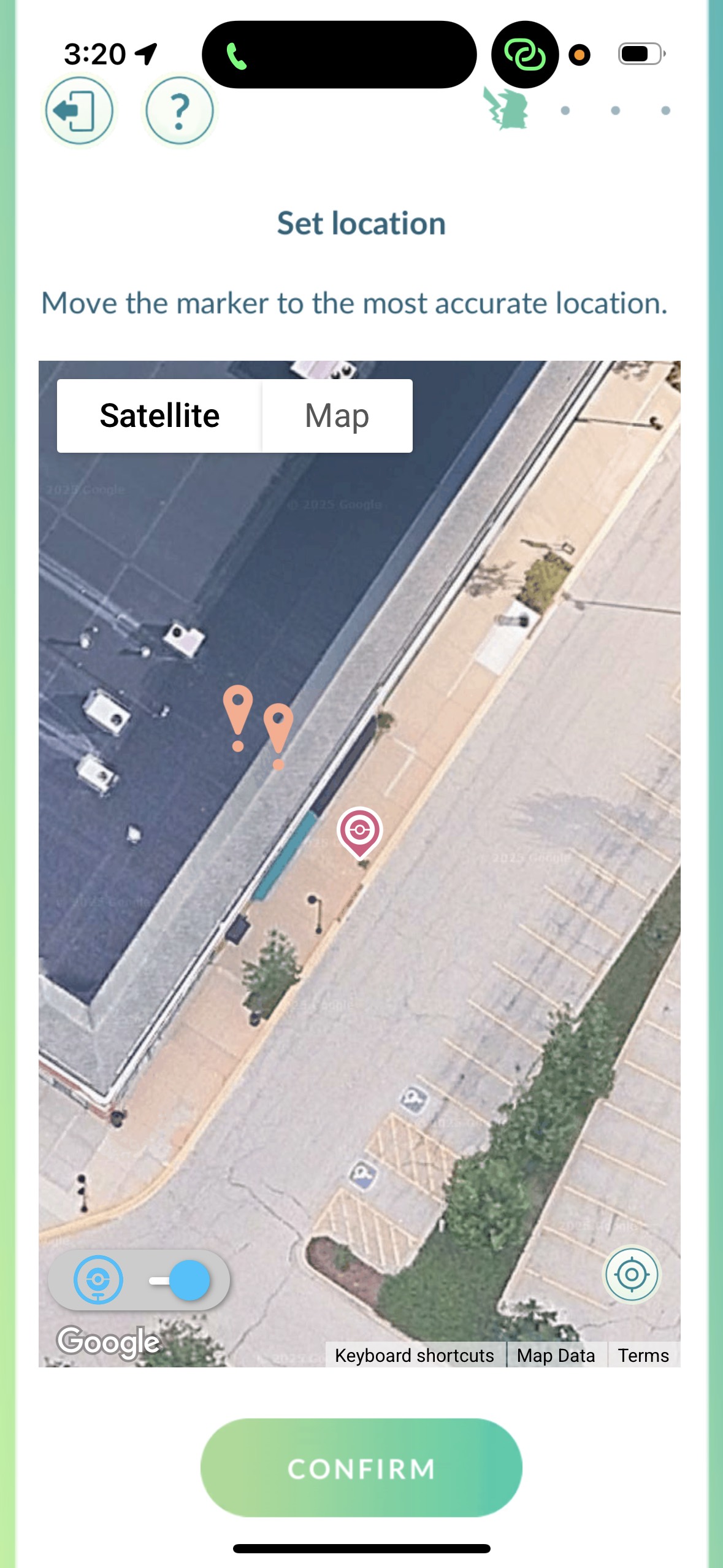
Task: Open Keyboard shortcuts
Action: 415,1355
